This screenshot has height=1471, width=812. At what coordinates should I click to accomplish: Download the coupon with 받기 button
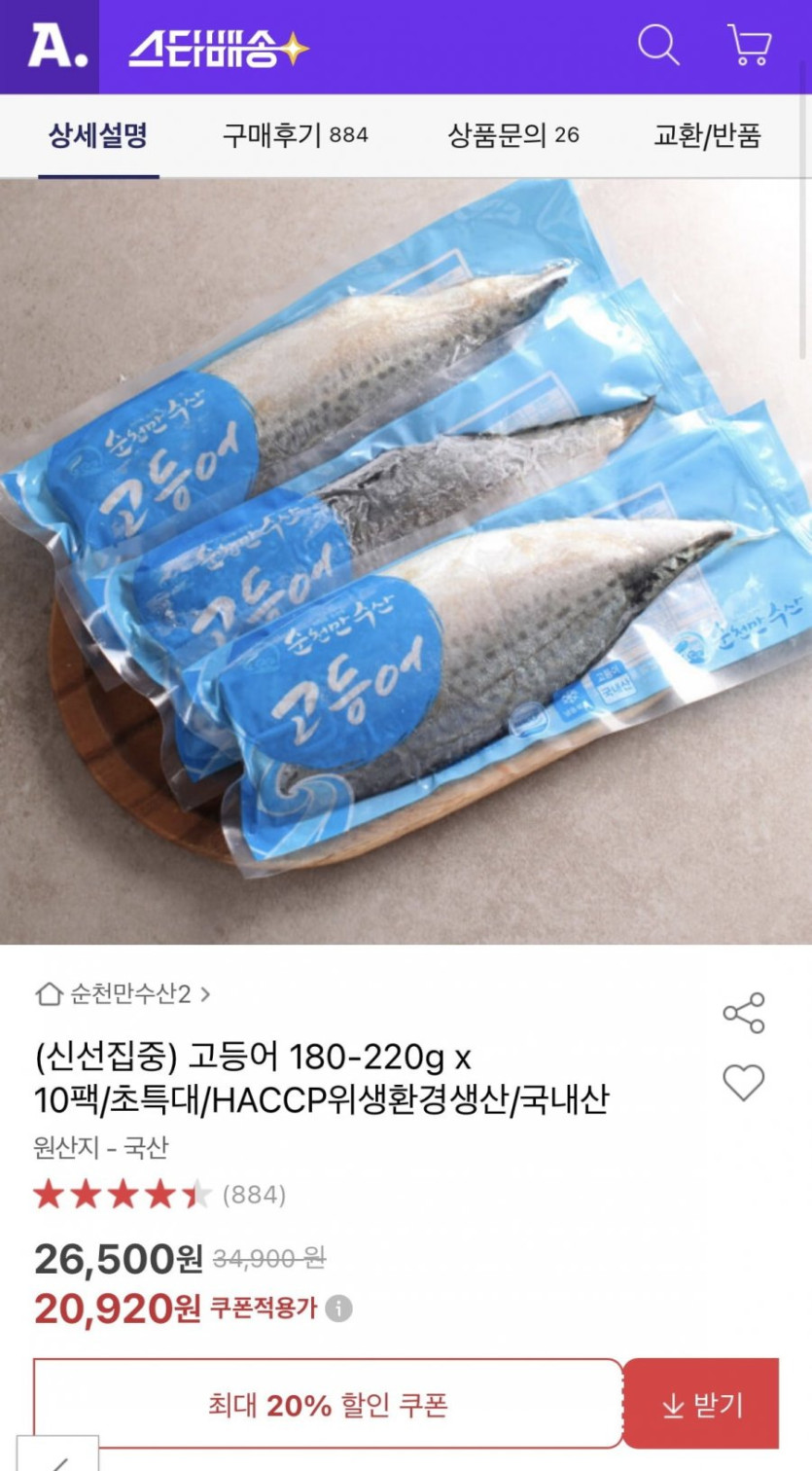[x=701, y=1405]
